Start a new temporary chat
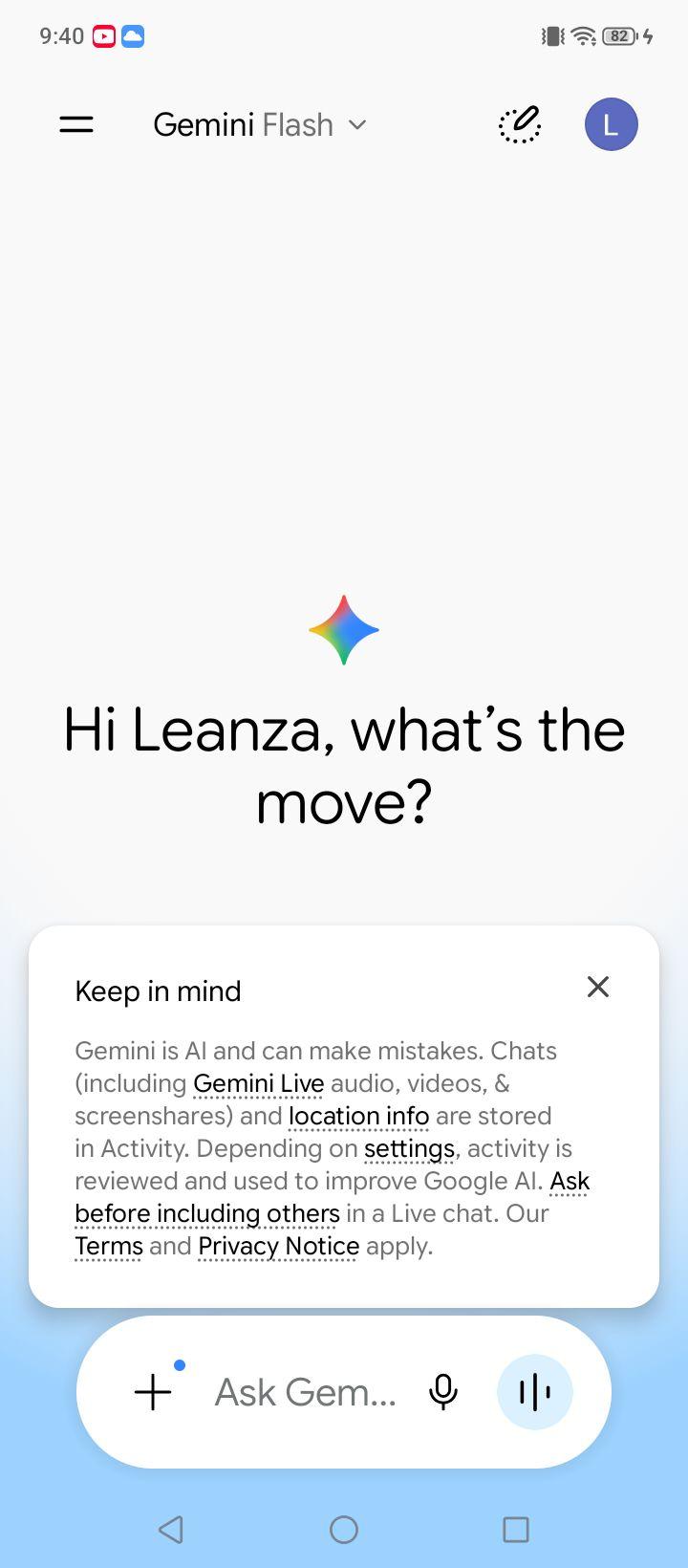Screen dimensions: 688x1568 pyautogui.click(x=520, y=124)
